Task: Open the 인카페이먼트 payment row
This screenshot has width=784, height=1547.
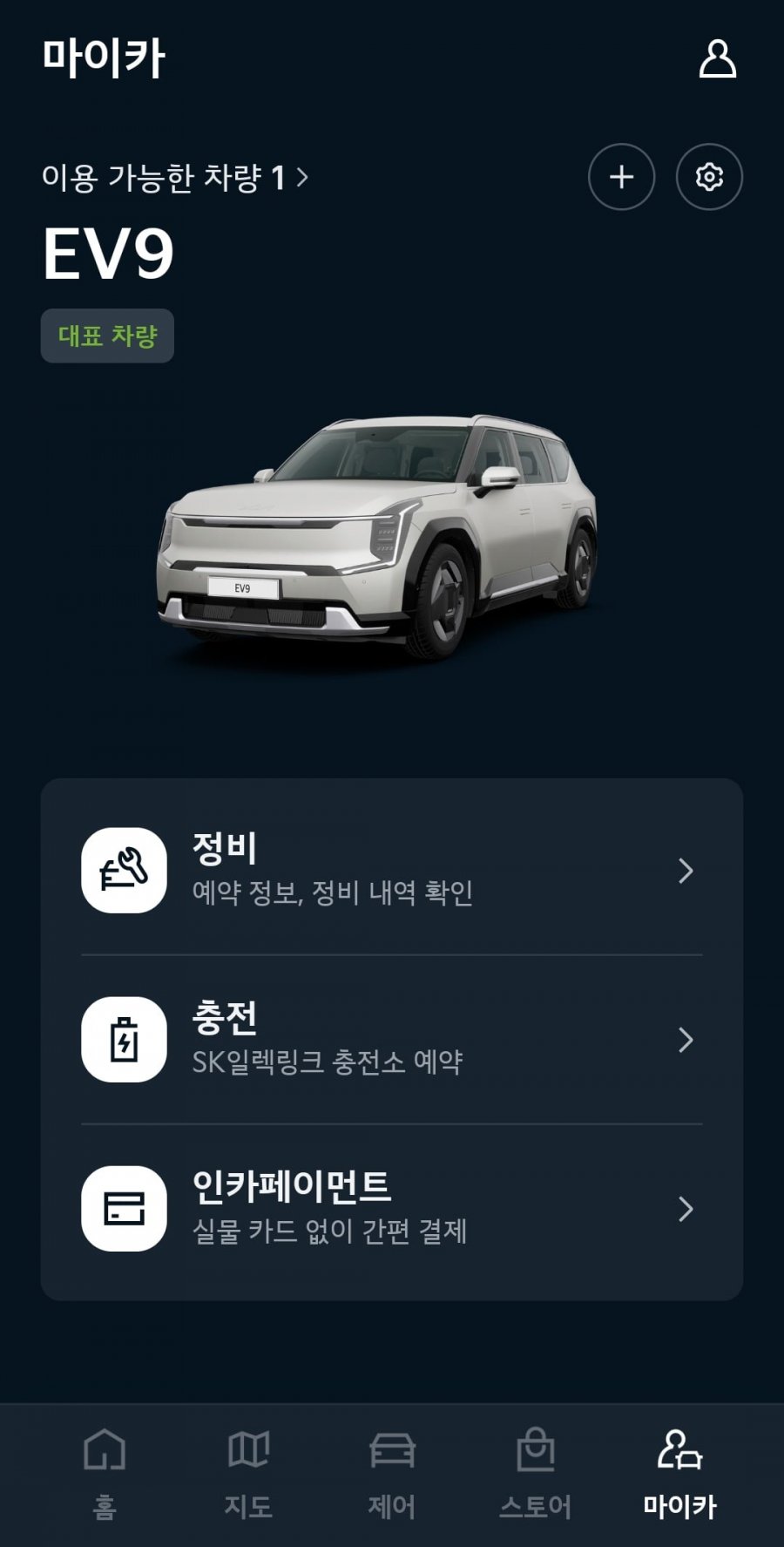Action: [391, 1208]
